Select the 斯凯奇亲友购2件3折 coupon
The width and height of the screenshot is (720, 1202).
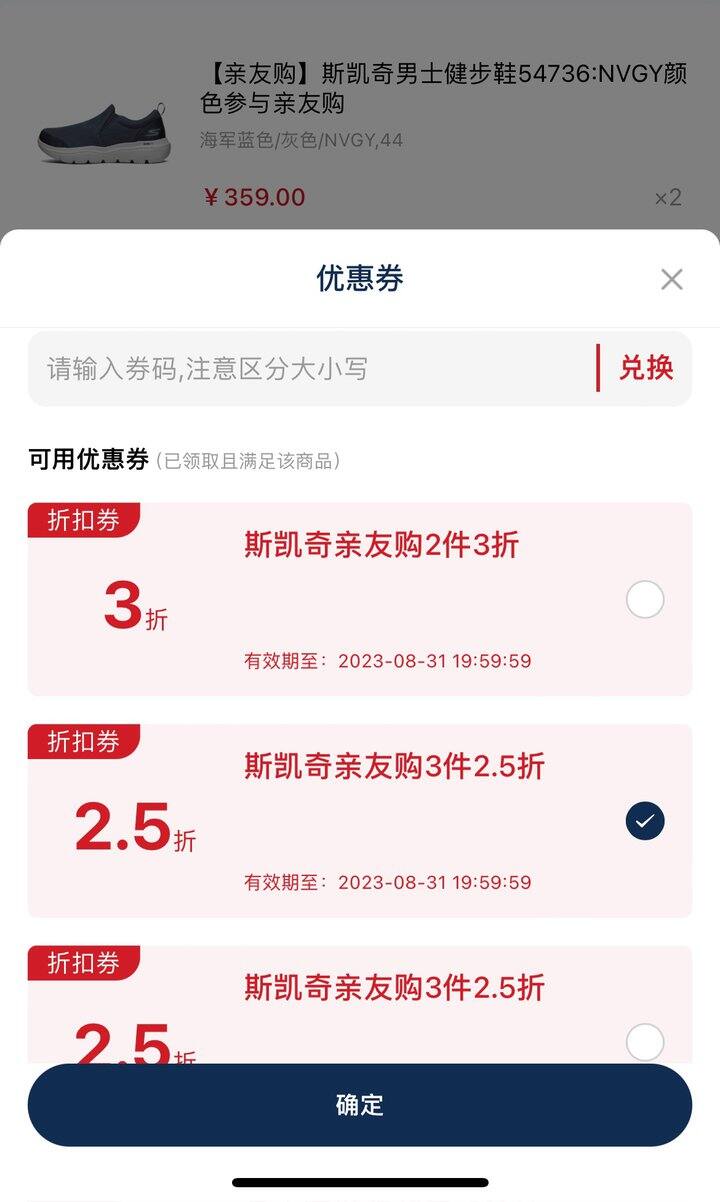[x=645, y=600]
